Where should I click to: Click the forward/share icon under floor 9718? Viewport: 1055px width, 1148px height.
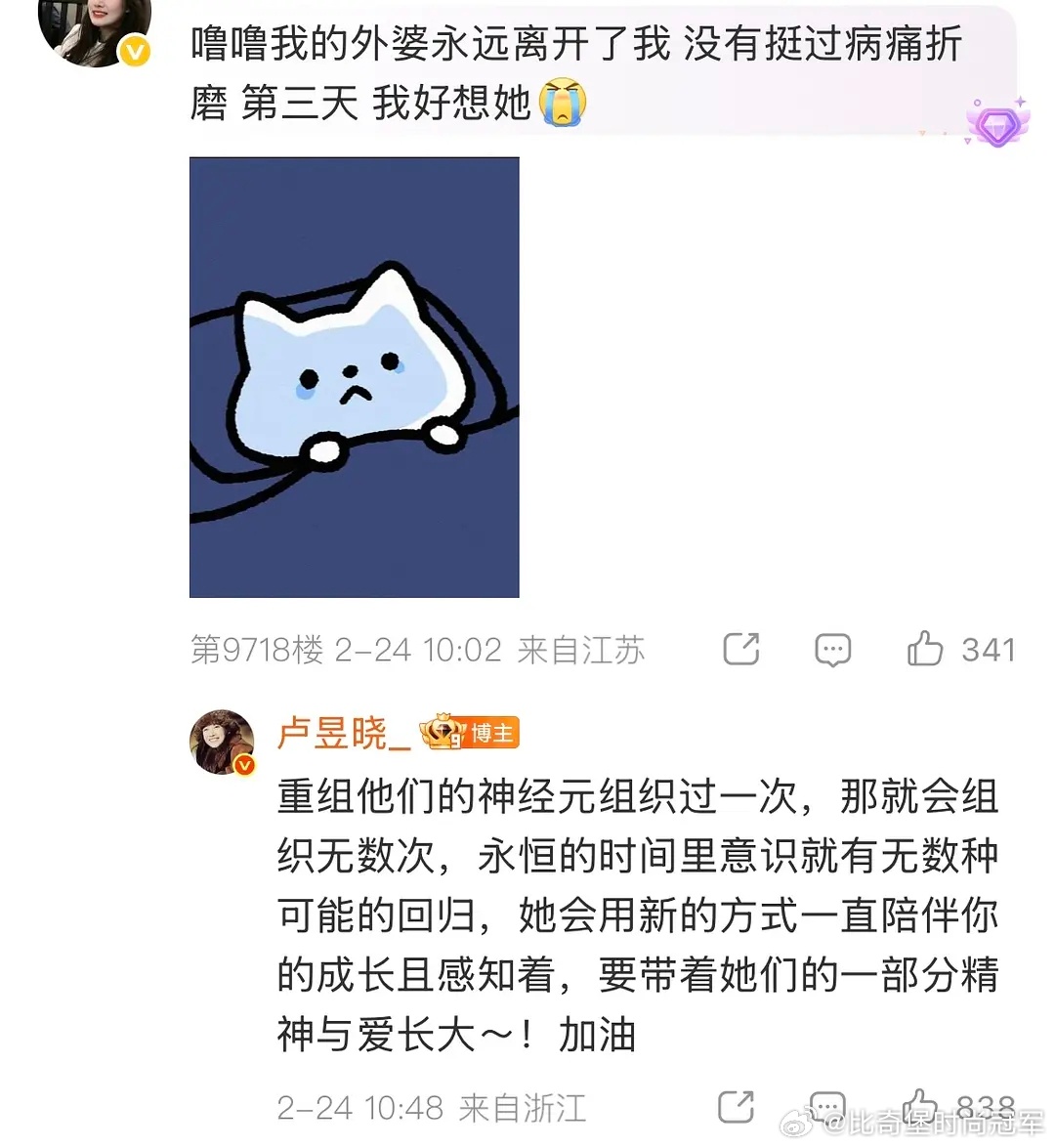pyautogui.click(x=741, y=648)
